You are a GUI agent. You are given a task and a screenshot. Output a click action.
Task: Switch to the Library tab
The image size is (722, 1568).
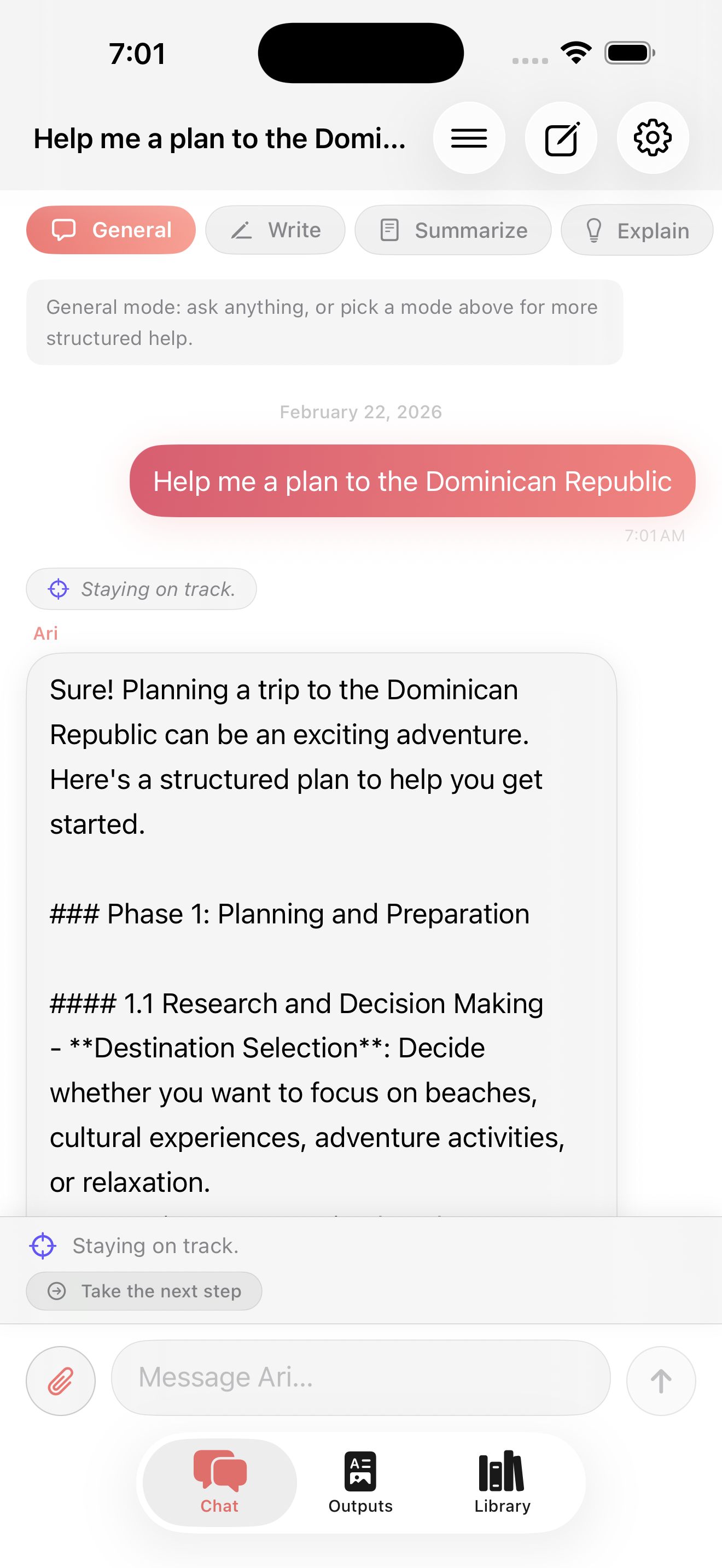(502, 1482)
